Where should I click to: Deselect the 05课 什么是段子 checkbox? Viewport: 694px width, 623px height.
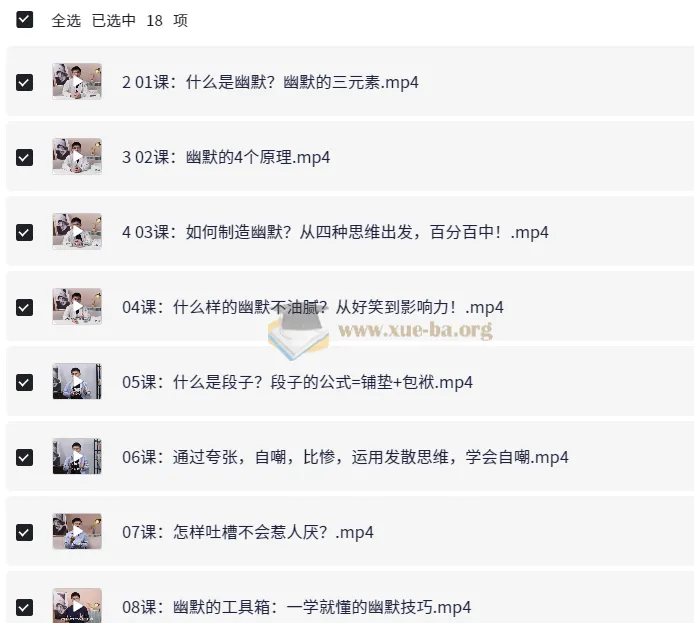point(25,382)
